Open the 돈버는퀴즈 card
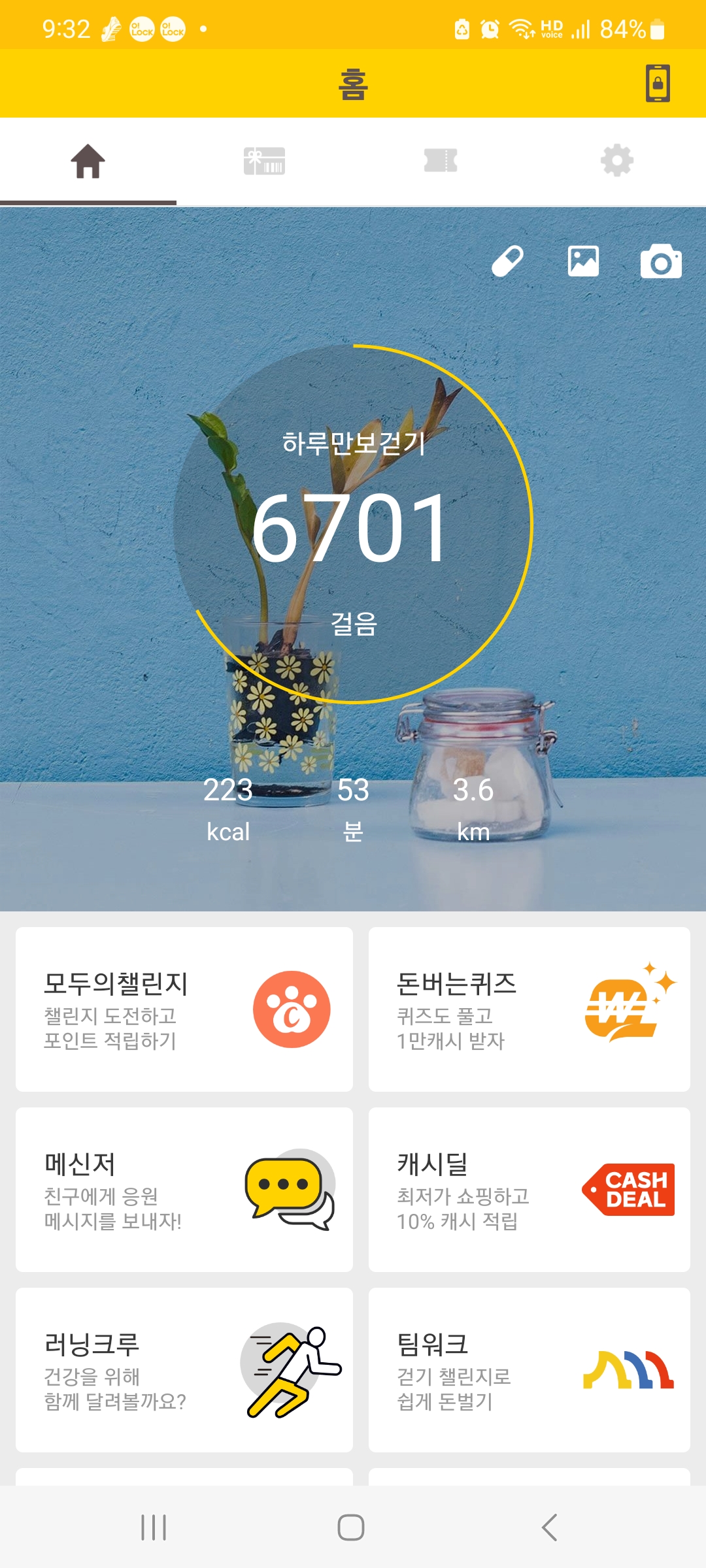Viewport: 706px width, 1568px height. click(529, 1009)
